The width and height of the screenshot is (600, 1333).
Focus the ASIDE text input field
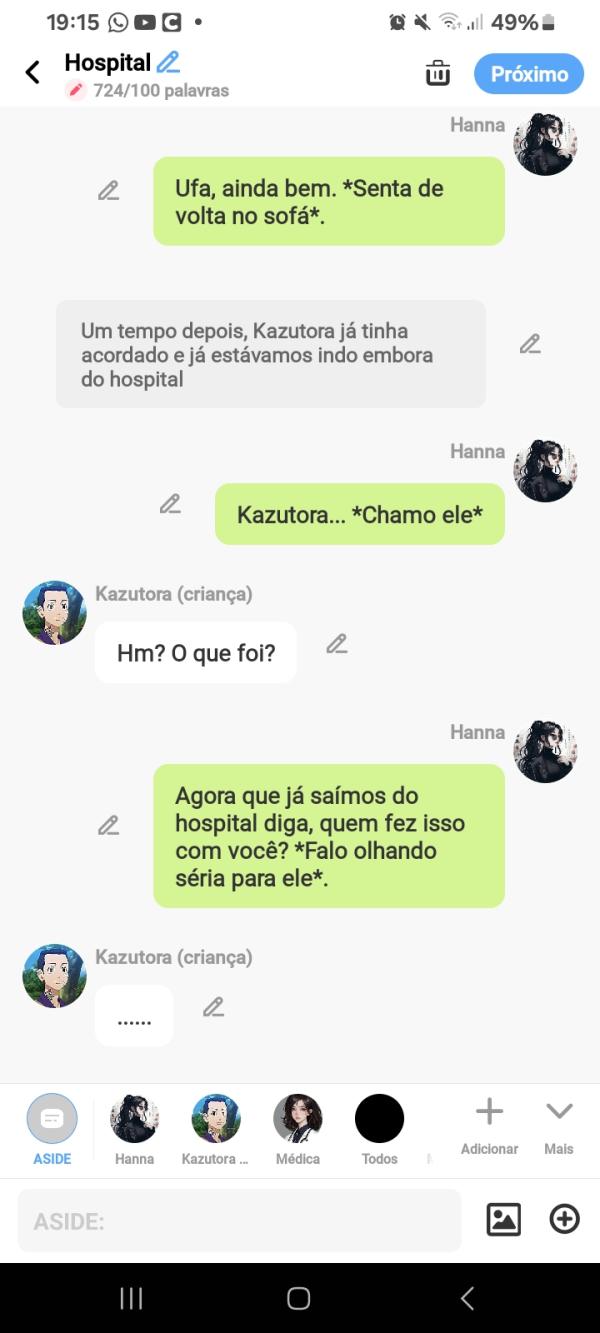coord(239,1220)
